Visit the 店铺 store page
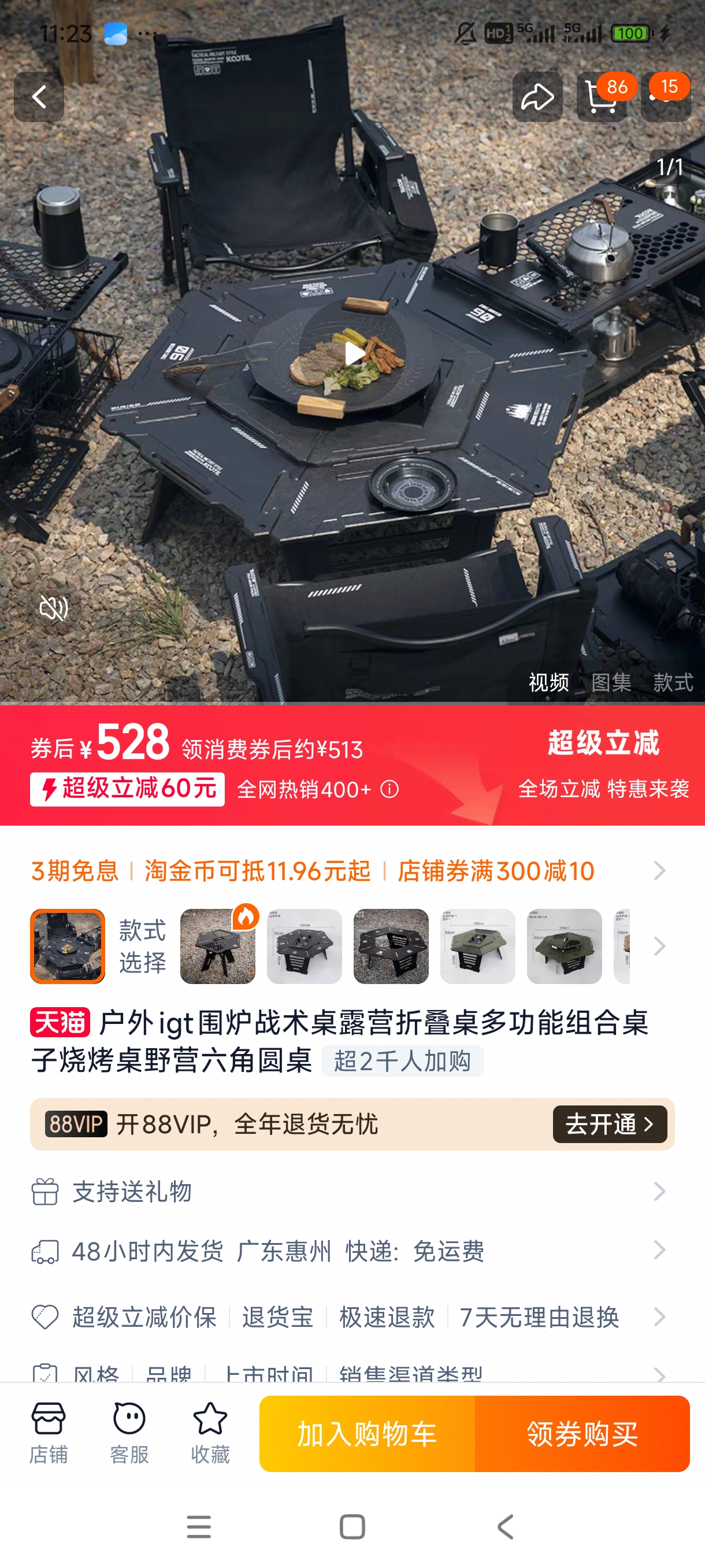Image resolution: width=705 pixels, height=1568 pixels. point(48,1433)
